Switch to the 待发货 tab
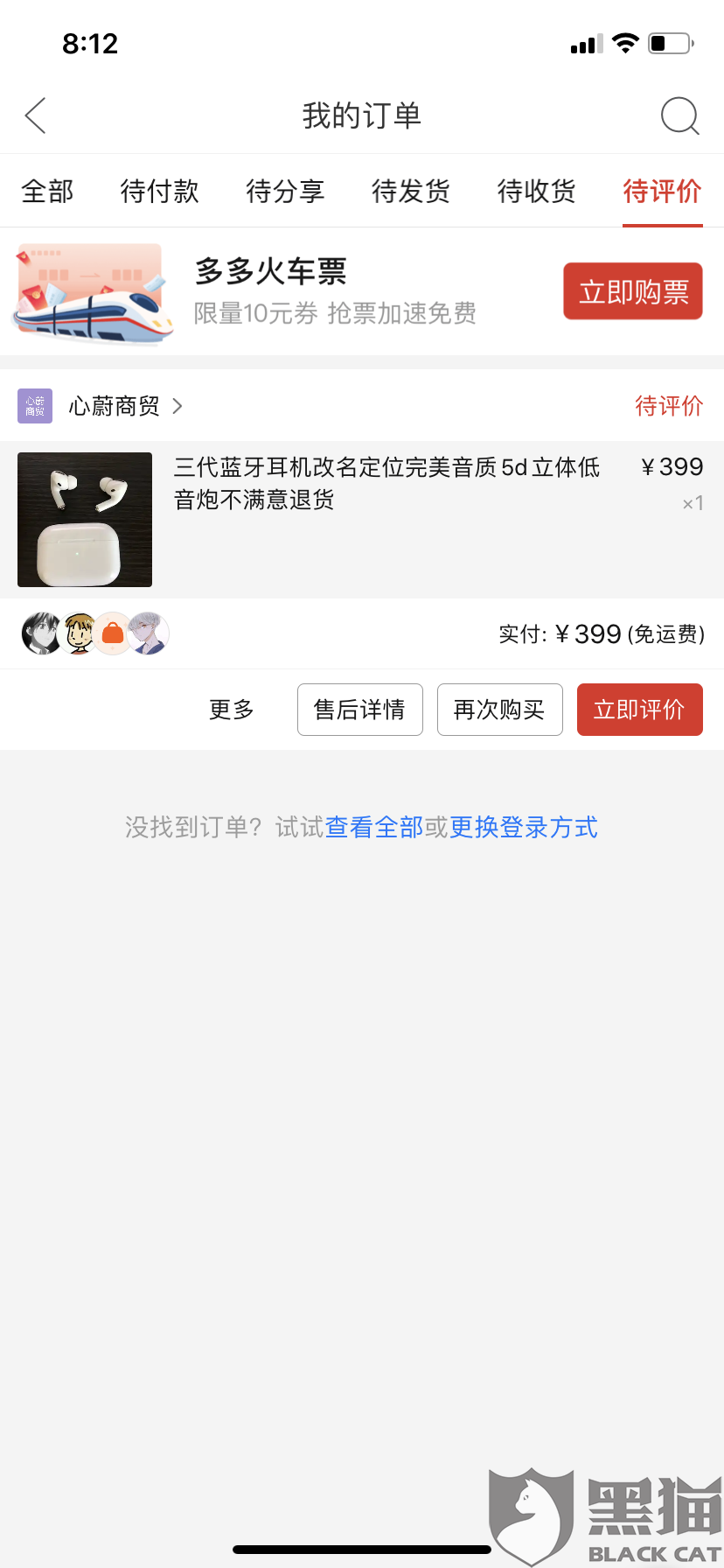 [411, 192]
